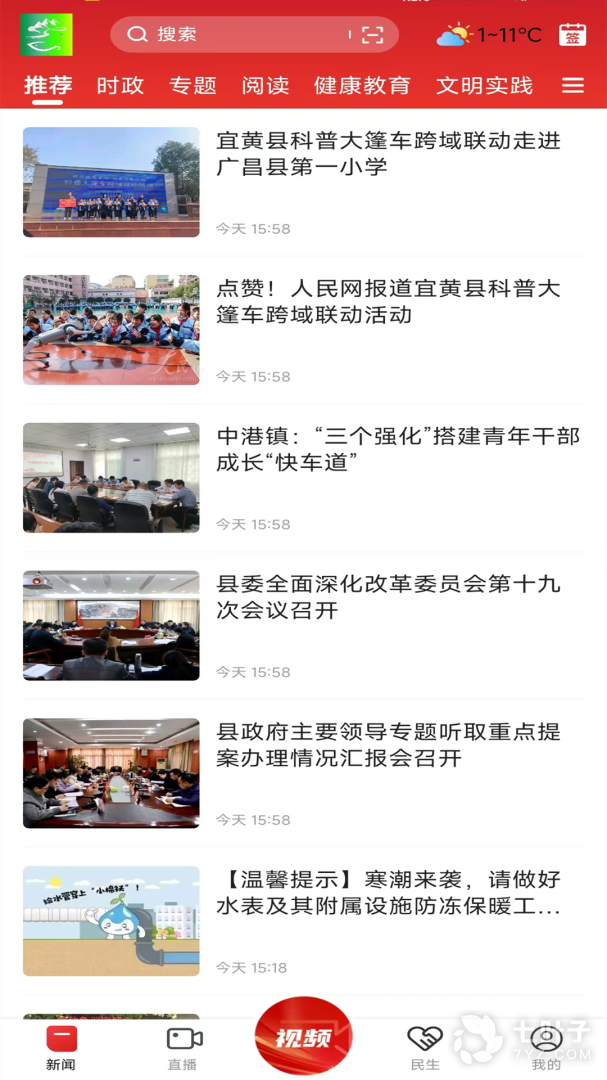The width and height of the screenshot is (607, 1080).
Task: Open the weather 1~11°C widget
Action: (x=489, y=35)
